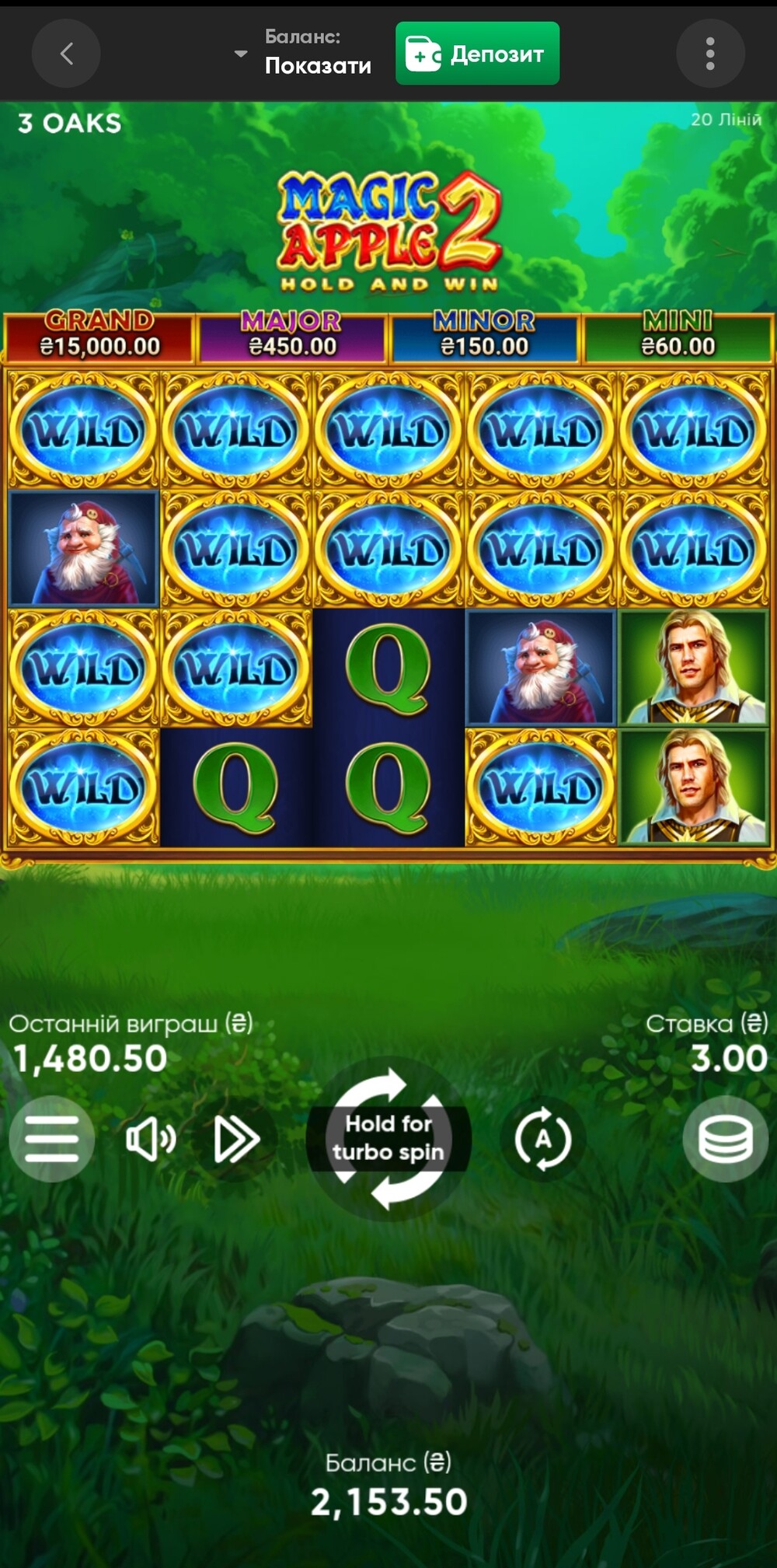Screen dimensions: 777x1568
Task: Enable the fast-forward quick spin mode
Action: 235,1140
